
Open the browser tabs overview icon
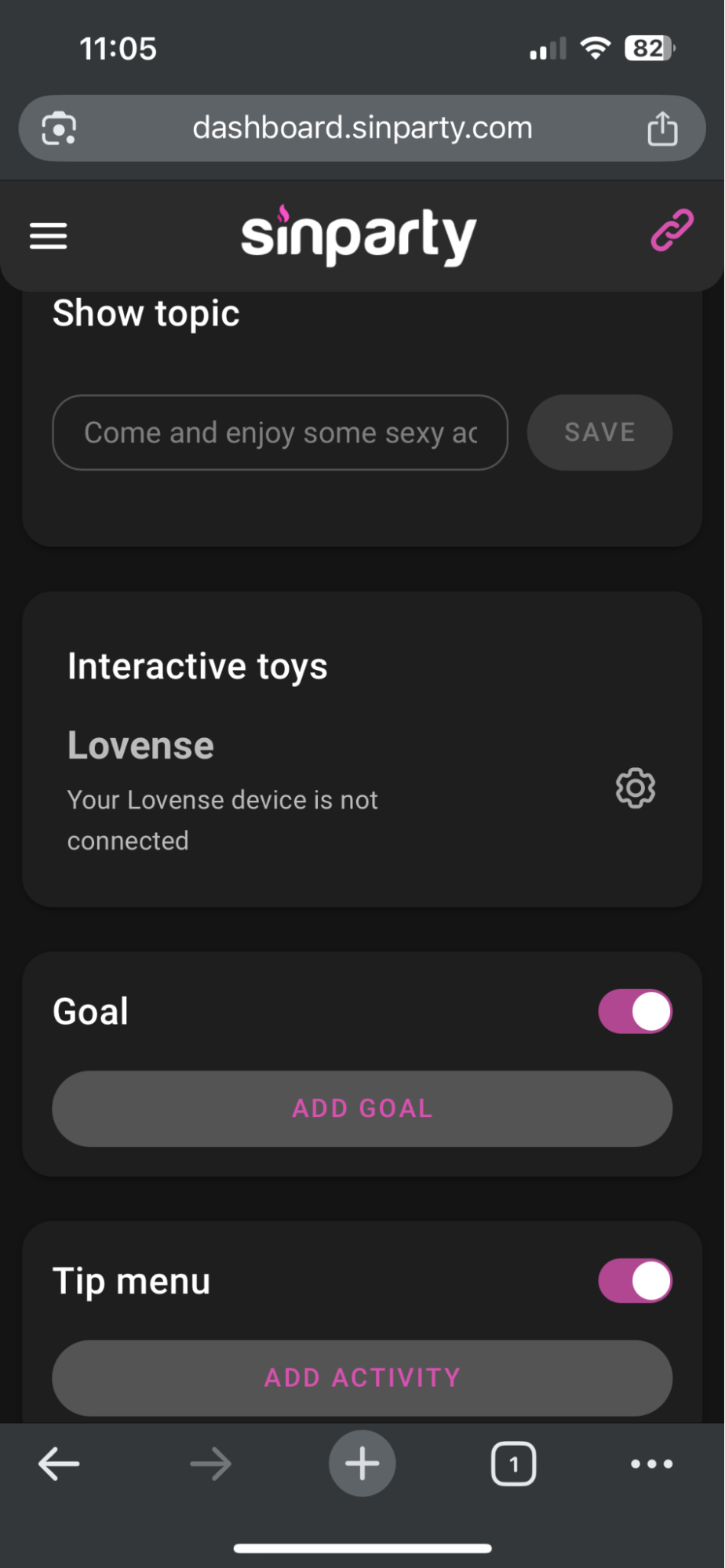coord(513,1462)
